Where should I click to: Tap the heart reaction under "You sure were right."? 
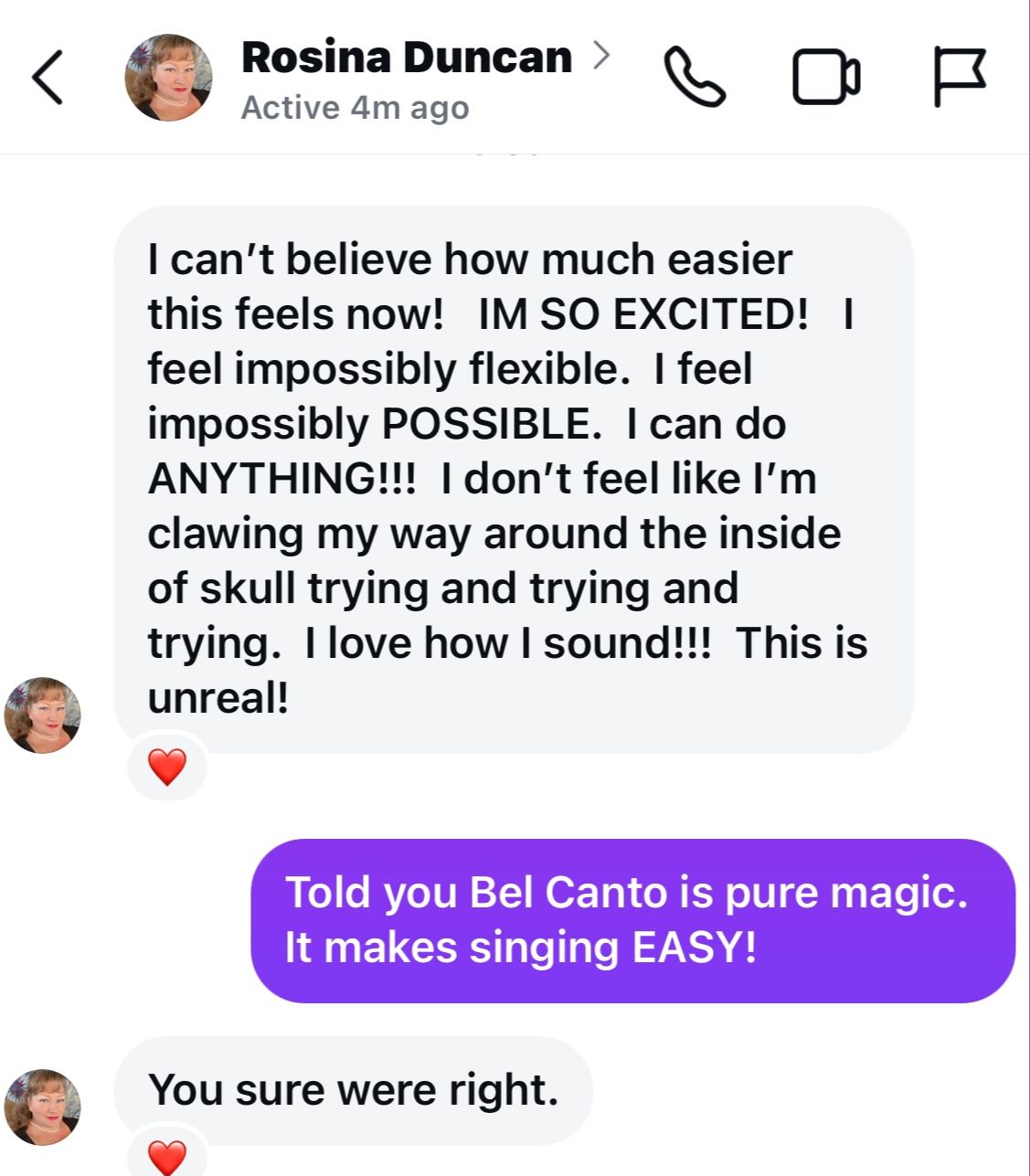(x=166, y=1158)
